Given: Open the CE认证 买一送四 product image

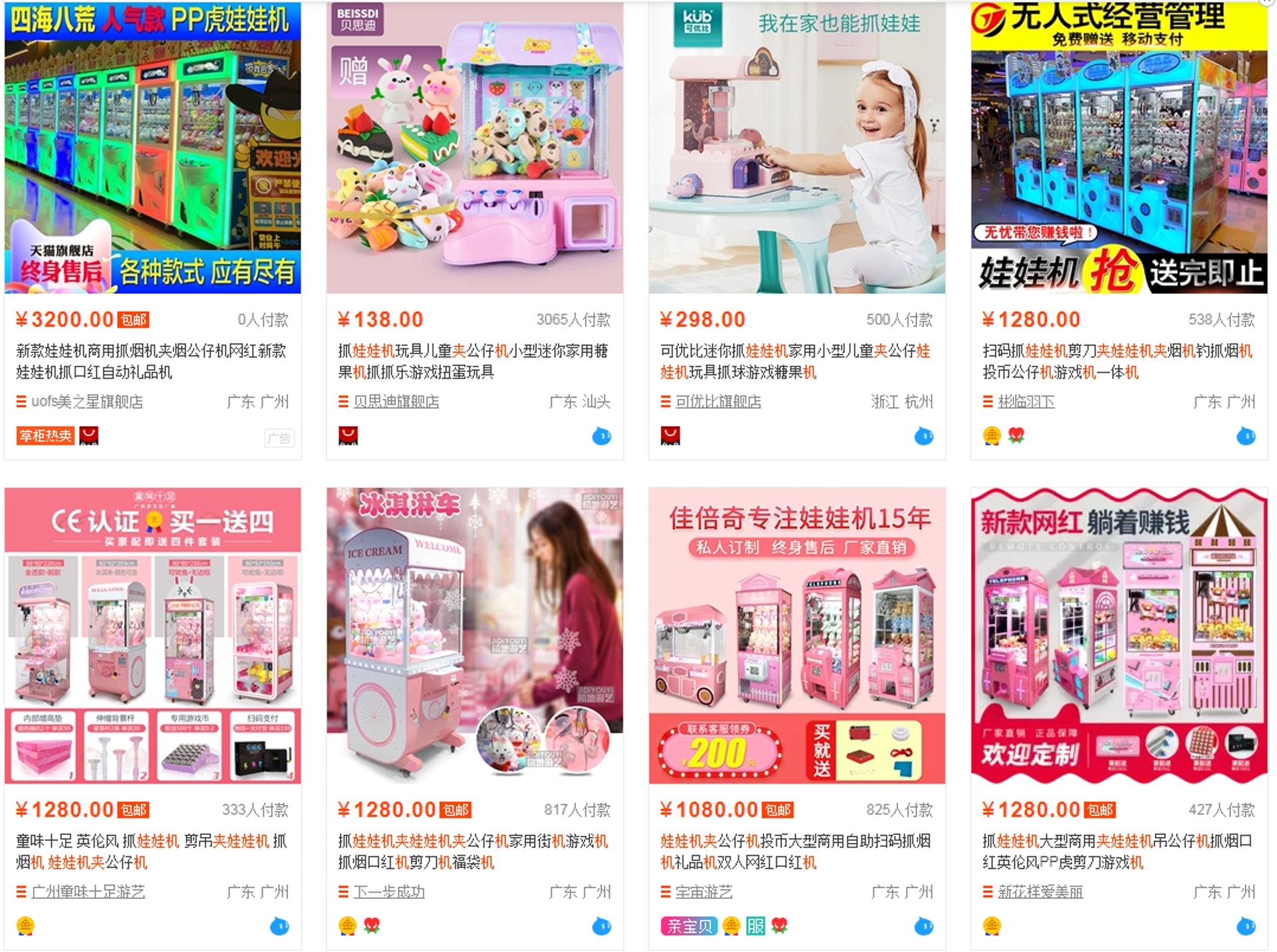Looking at the screenshot, I should click(152, 636).
